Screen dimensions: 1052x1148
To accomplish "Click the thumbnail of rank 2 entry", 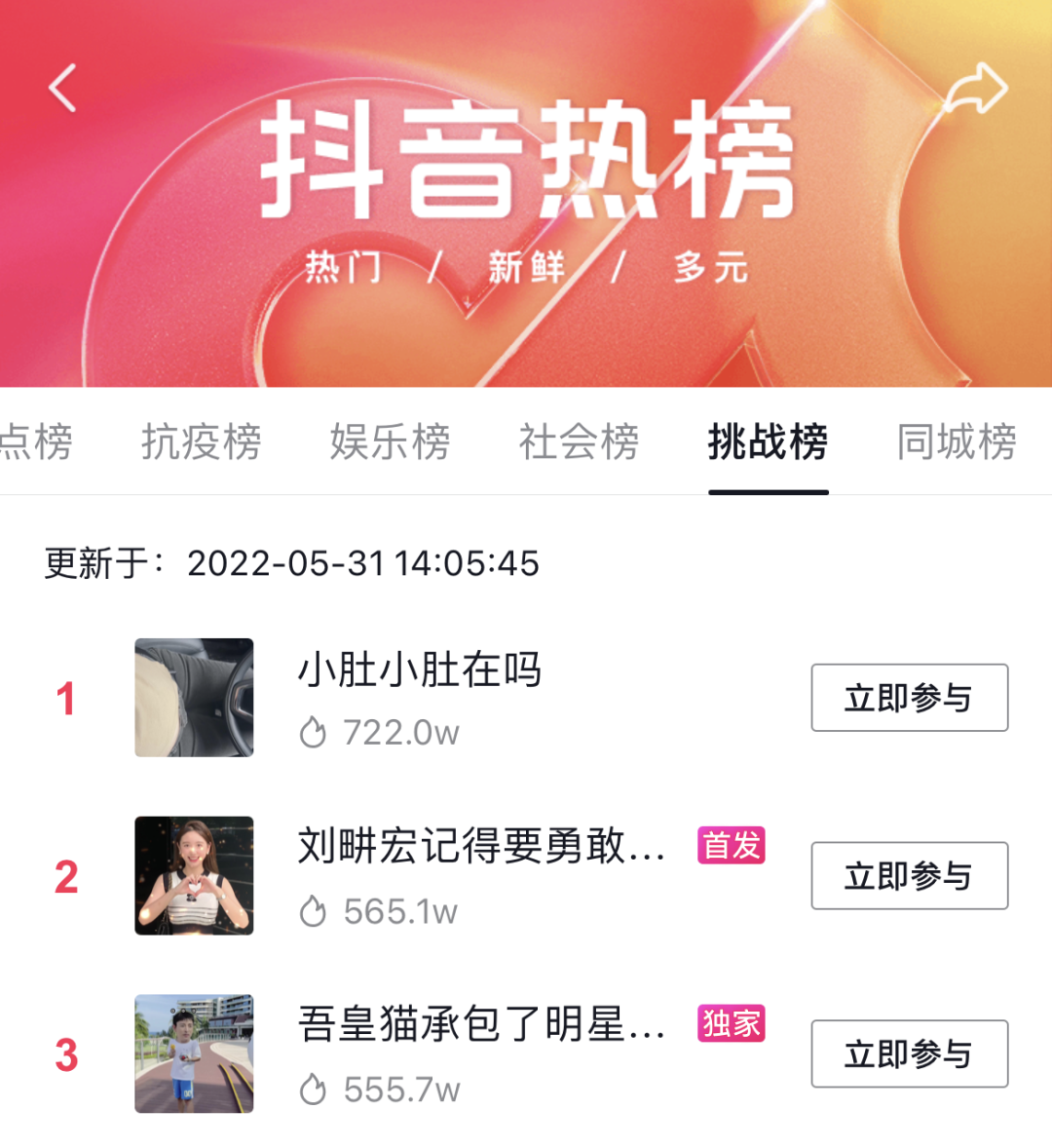I will [x=193, y=875].
